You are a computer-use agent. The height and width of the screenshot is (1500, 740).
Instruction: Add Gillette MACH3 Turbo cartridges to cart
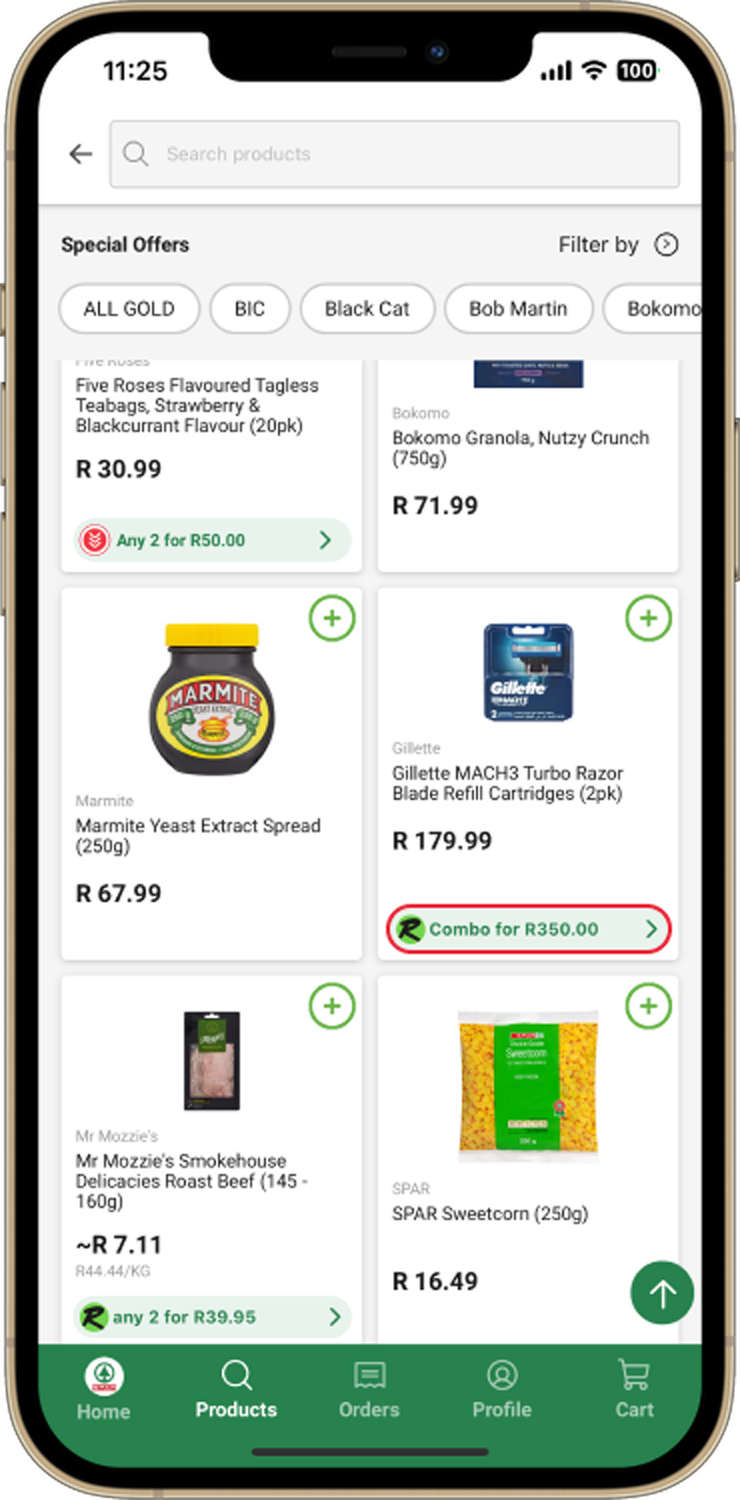click(x=648, y=619)
